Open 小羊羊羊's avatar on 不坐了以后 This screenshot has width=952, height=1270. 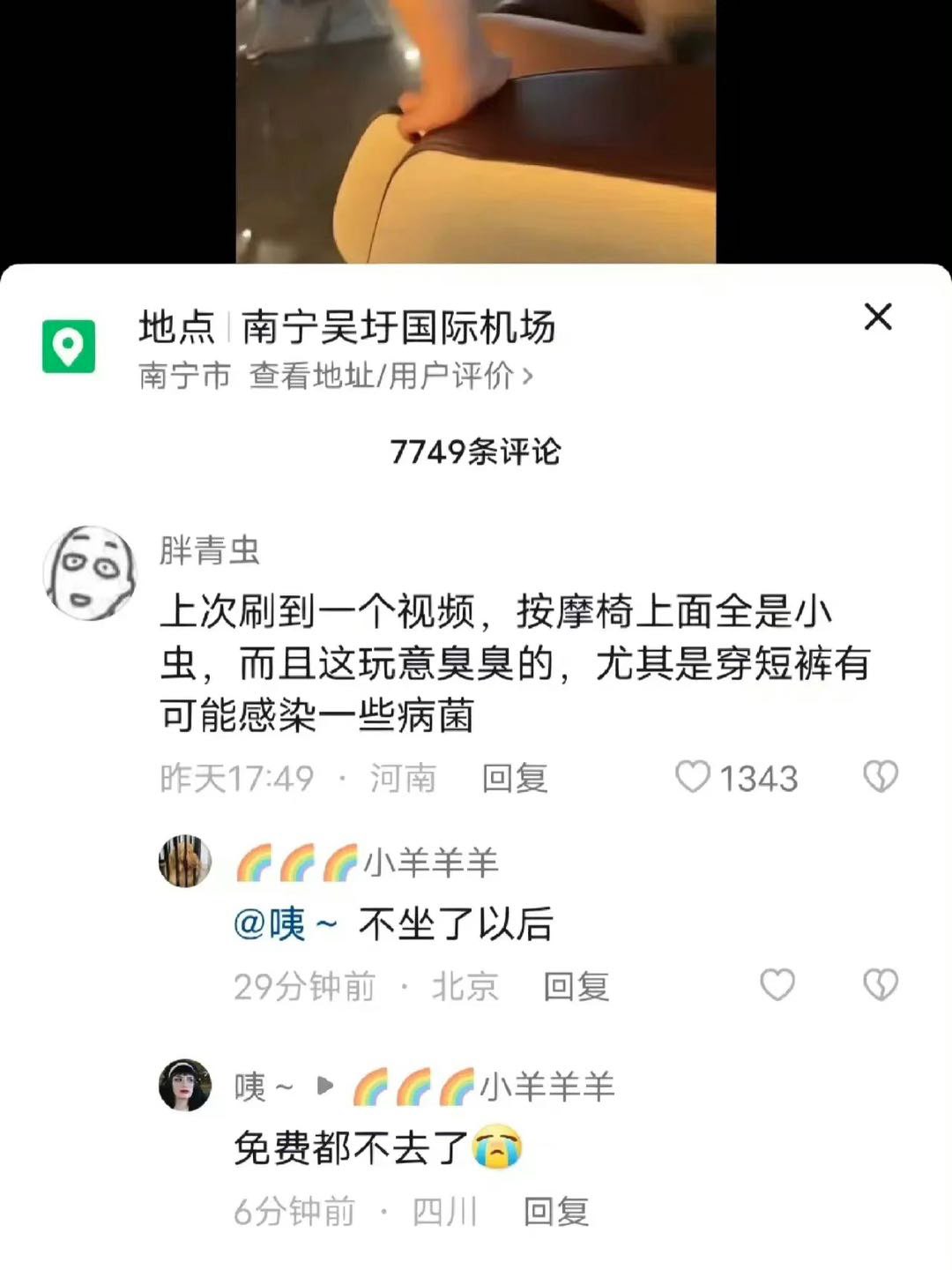(184, 861)
